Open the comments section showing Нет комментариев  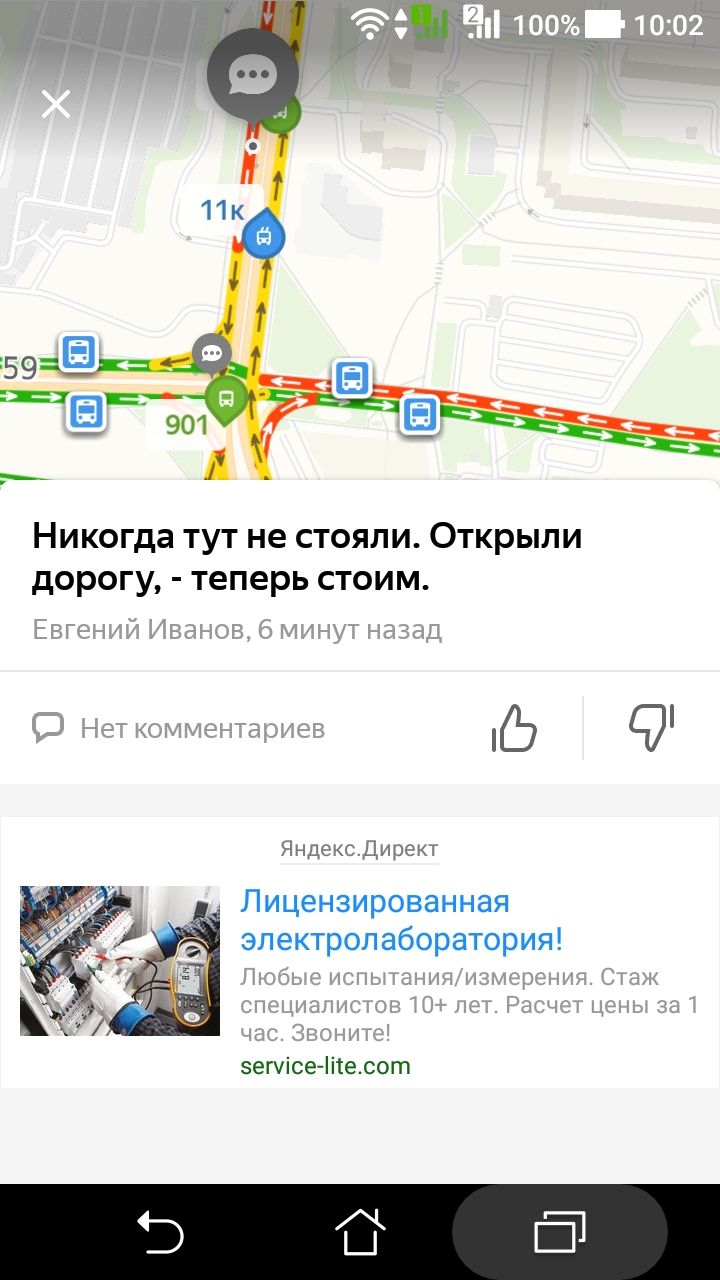tap(180, 728)
